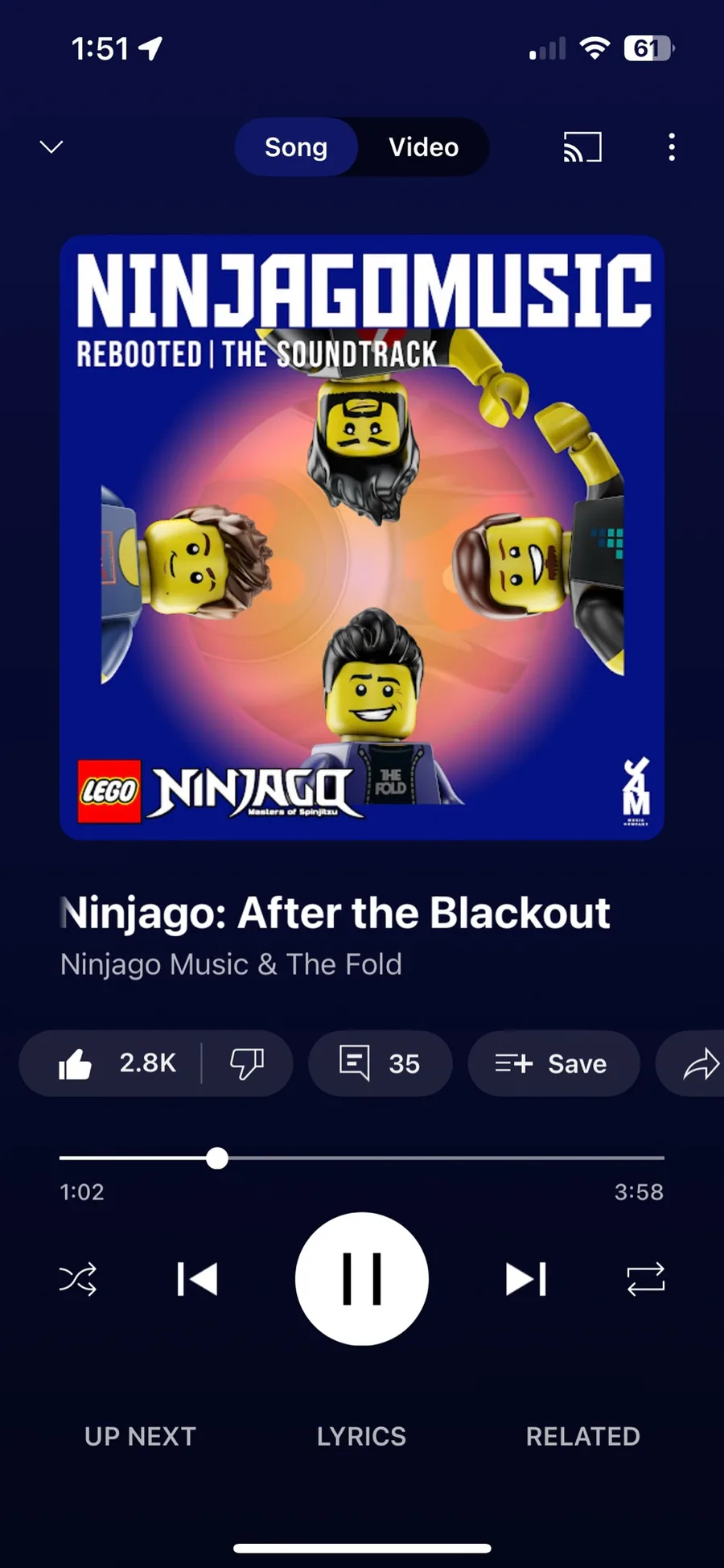The width and height of the screenshot is (724, 1568).
Task: View the Lyrics tab
Action: point(362,1436)
